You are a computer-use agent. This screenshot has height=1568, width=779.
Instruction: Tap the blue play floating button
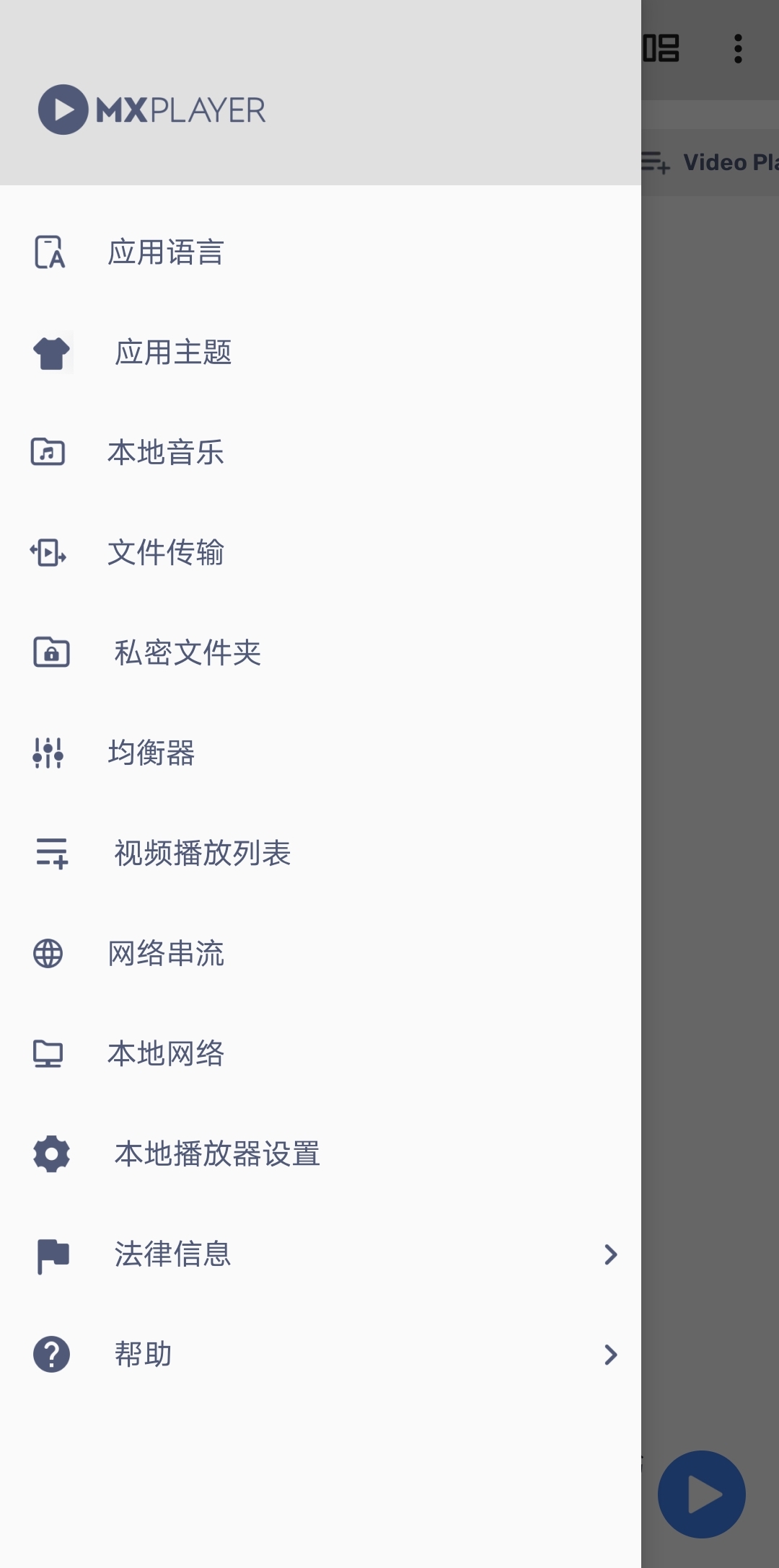701,1494
